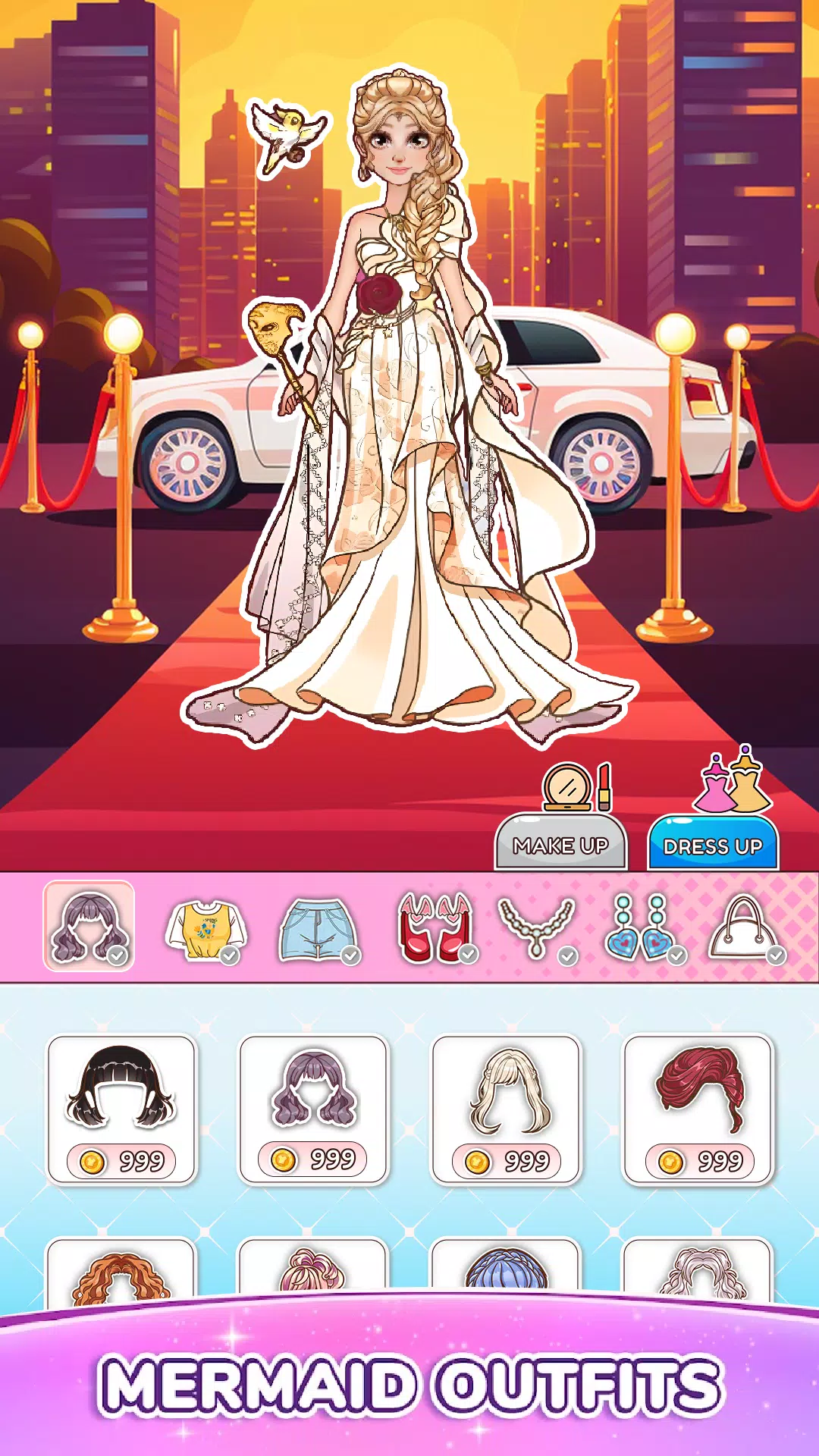Choose the long blonde hairstyle
The height and width of the screenshot is (1456, 819).
[506, 1109]
